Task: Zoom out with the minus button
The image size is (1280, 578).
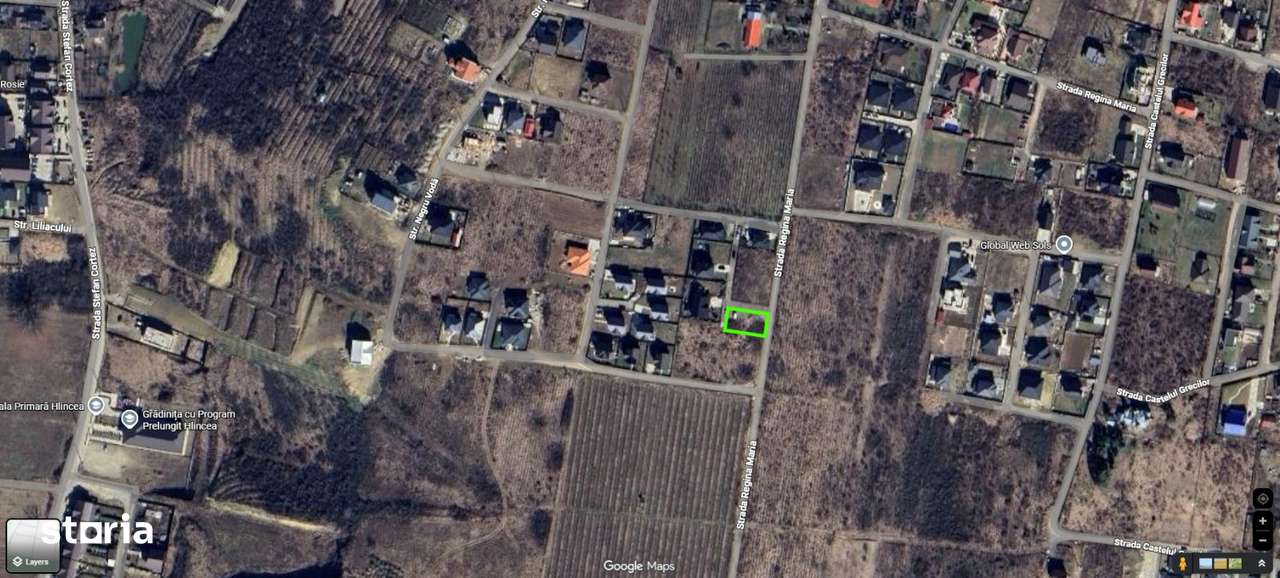Action: click(x=1262, y=540)
